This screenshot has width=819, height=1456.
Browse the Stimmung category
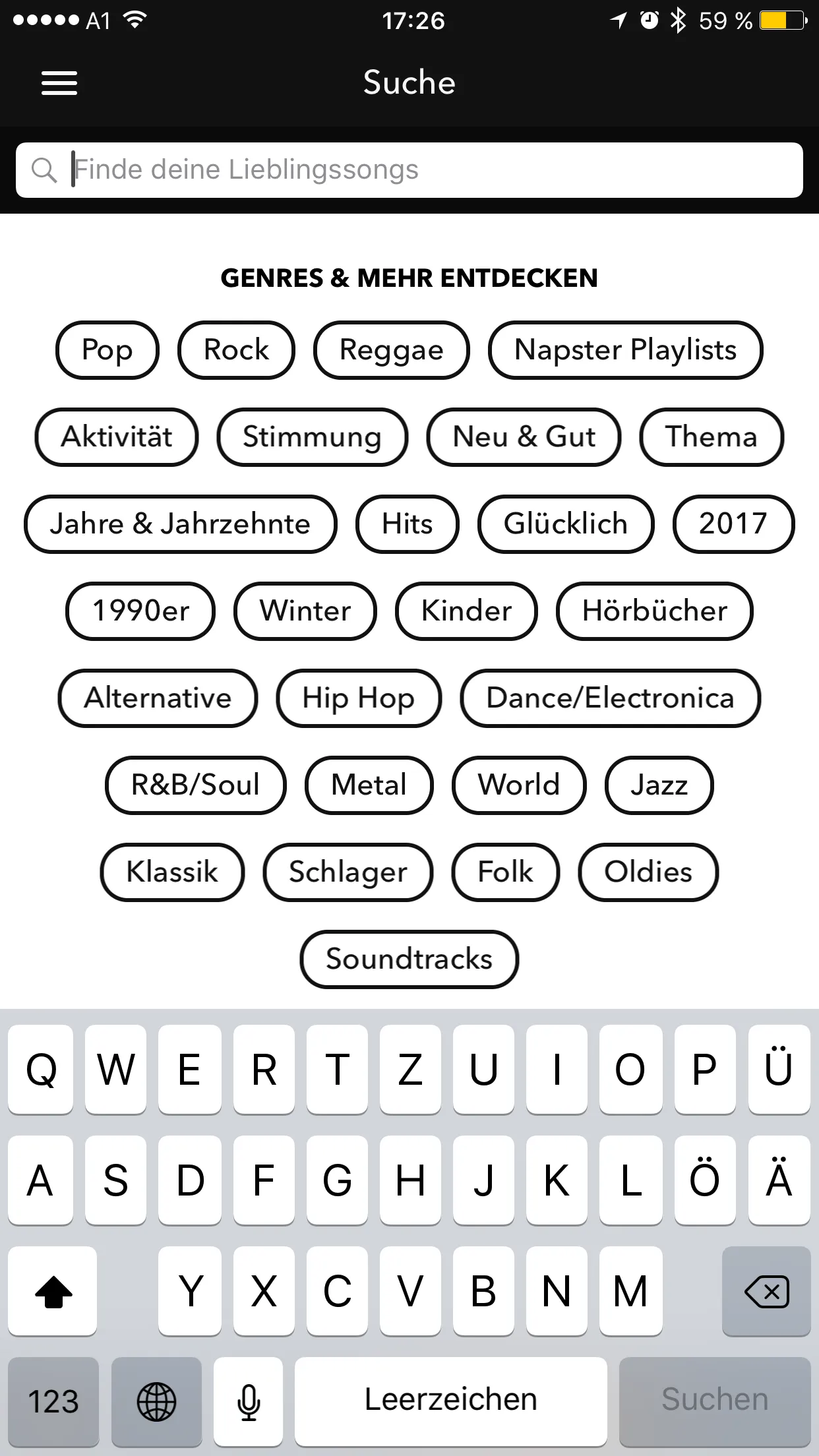click(312, 437)
